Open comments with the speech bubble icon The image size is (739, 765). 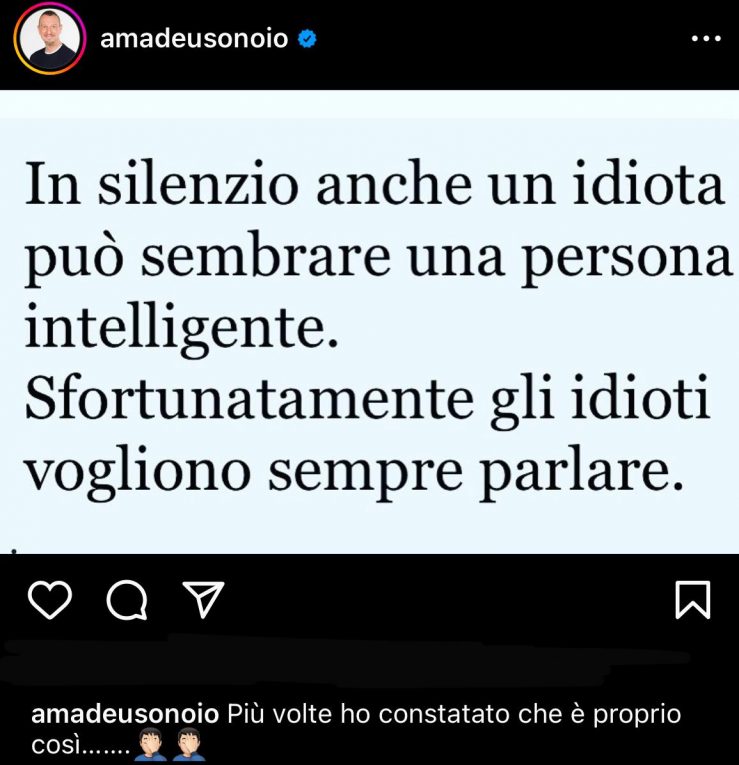click(127, 601)
